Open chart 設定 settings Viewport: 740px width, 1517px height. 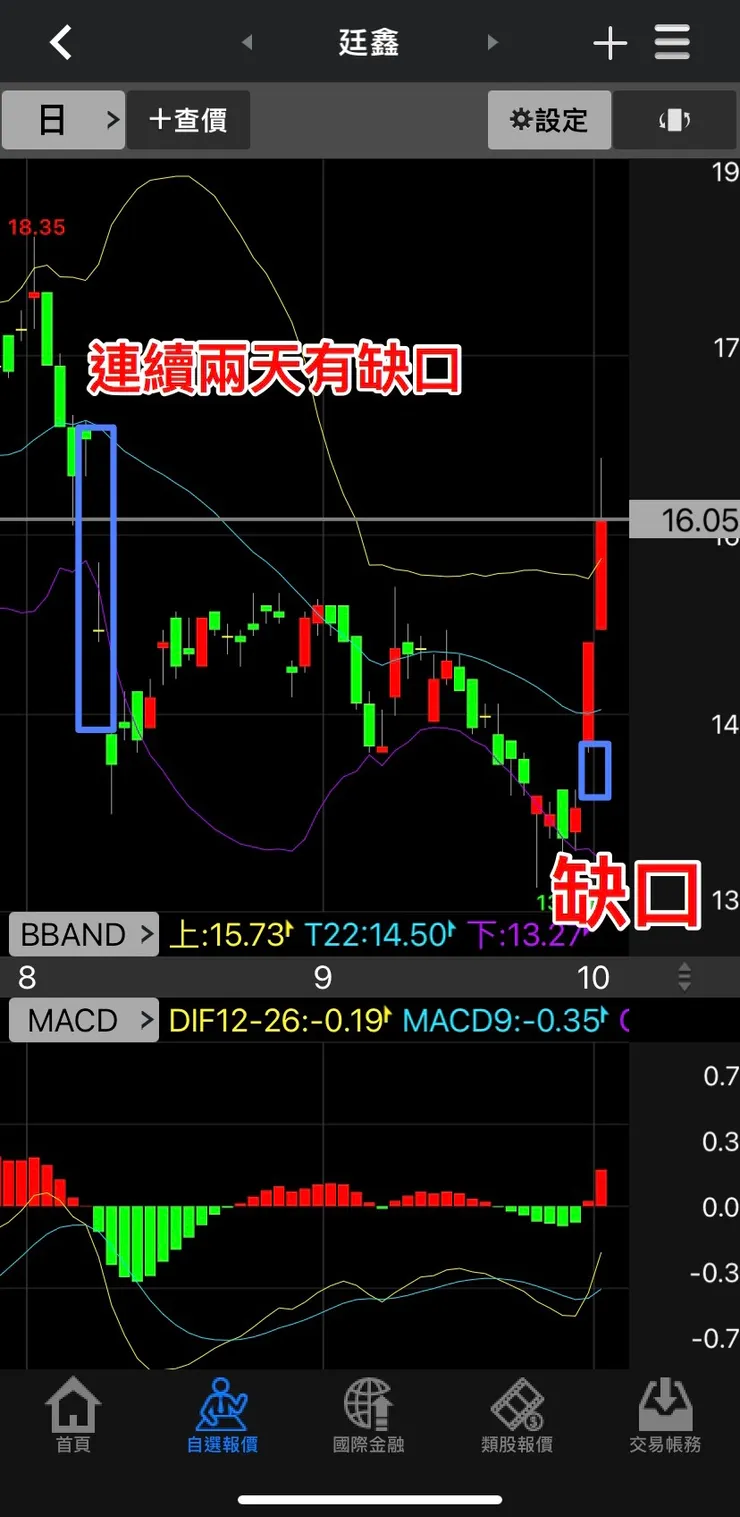(549, 120)
